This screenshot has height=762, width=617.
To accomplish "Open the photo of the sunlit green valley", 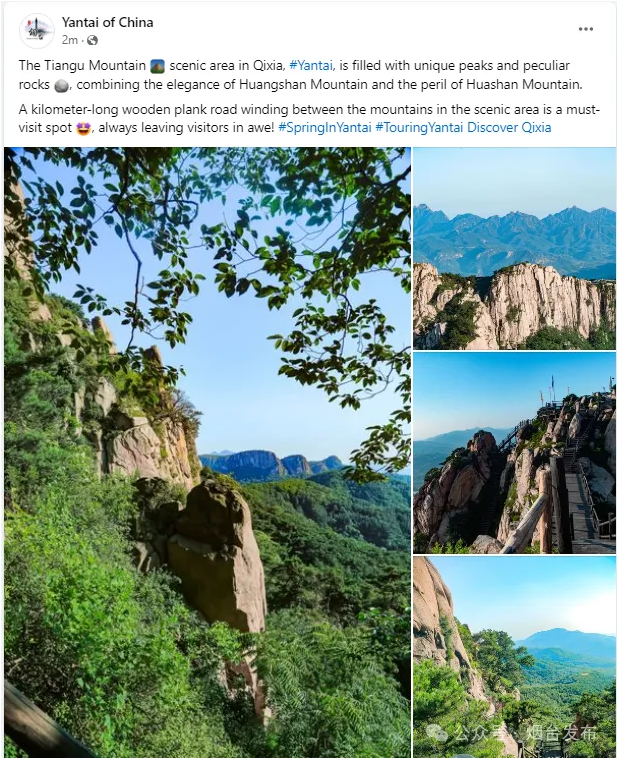I will (x=514, y=656).
